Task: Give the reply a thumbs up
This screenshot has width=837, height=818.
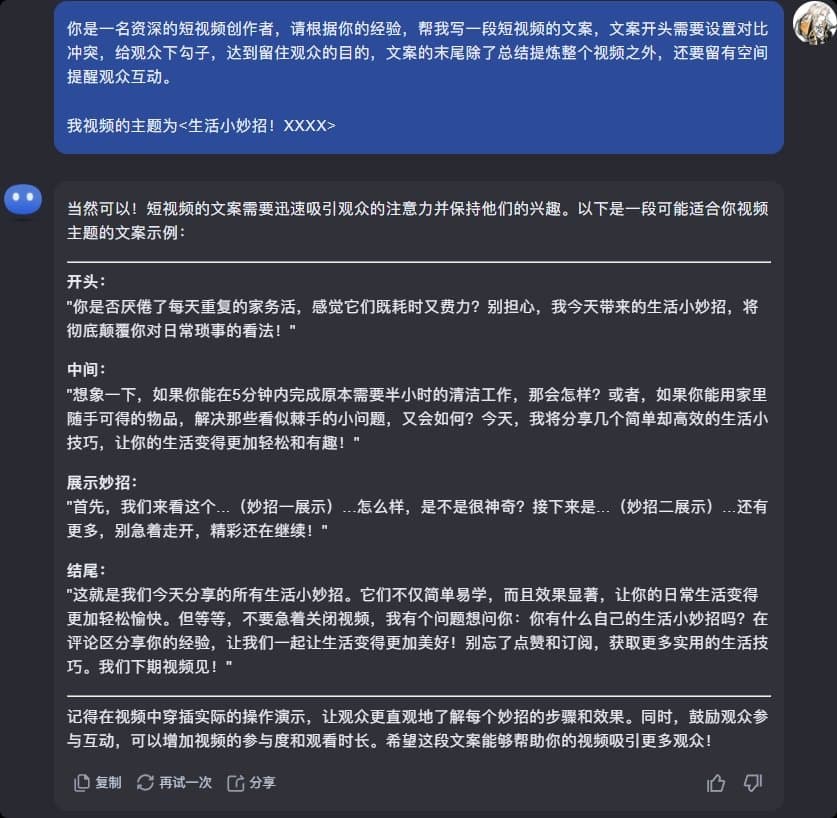Action: click(x=716, y=783)
